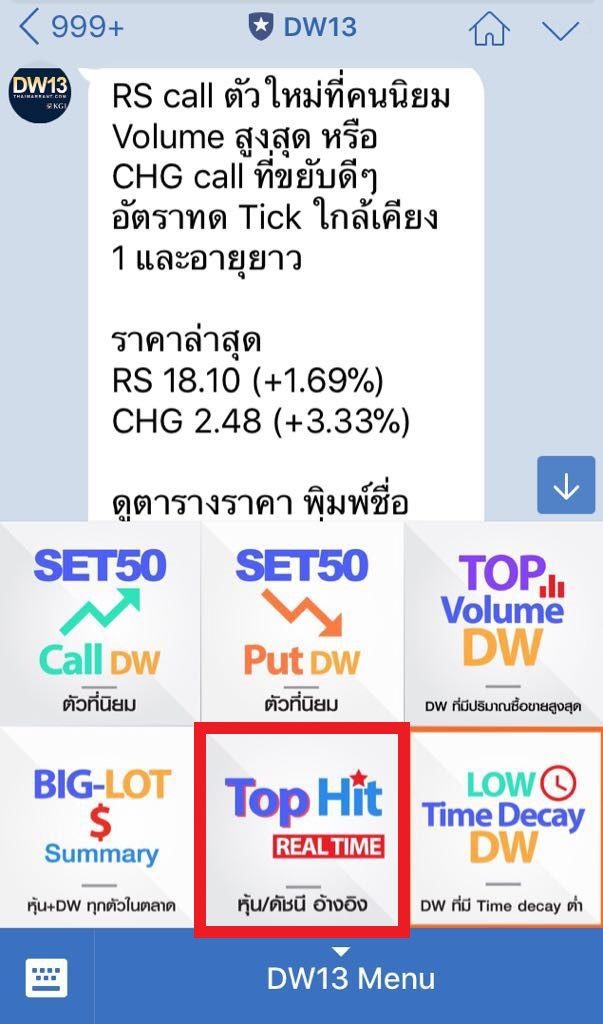
Task: Open DW13 profile avatar
Action: point(40,92)
